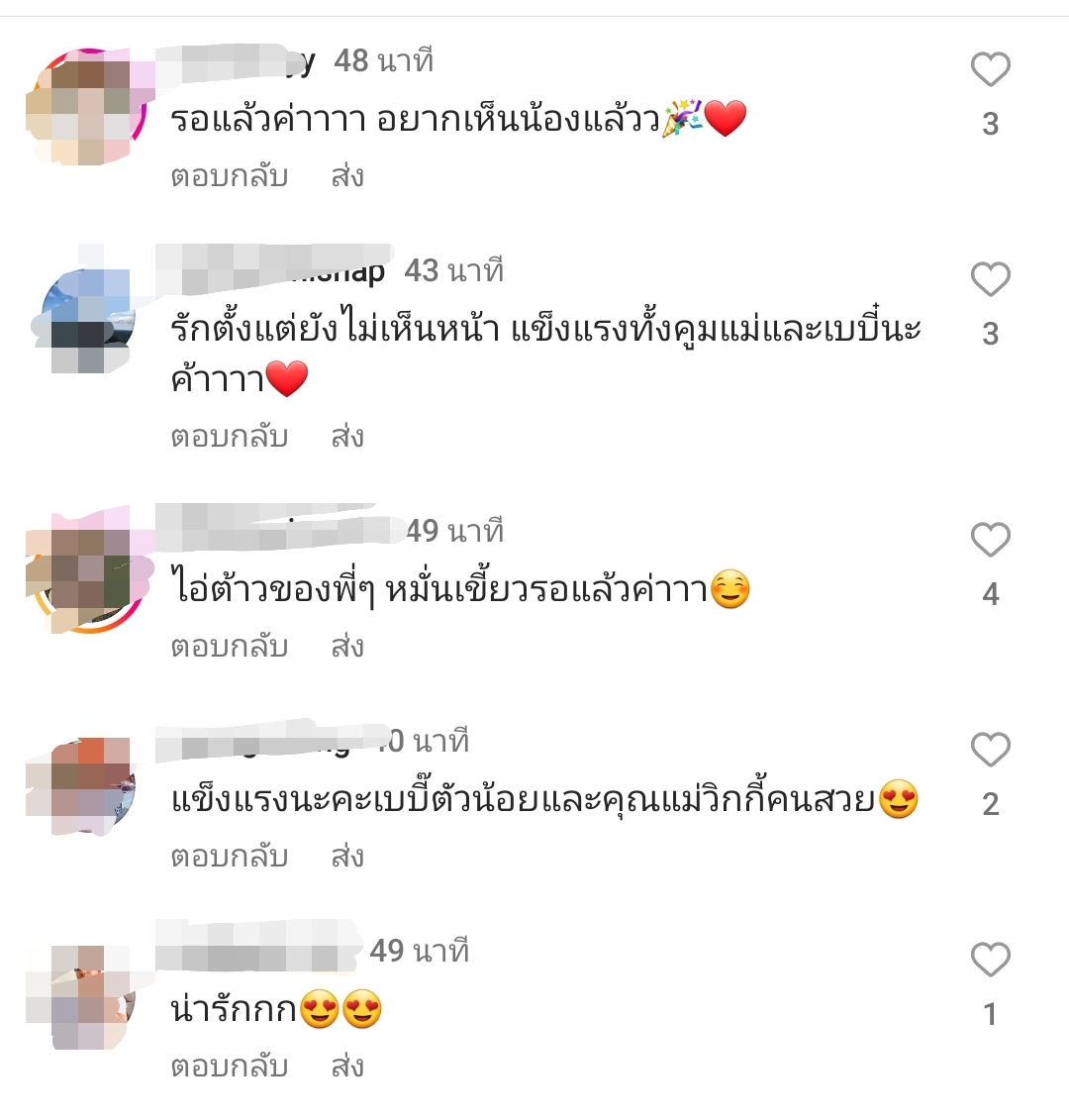Tap ส่ง under the 'ไอ่ต้าวของพี่ๆ' comment

click(x=347, y=648)
